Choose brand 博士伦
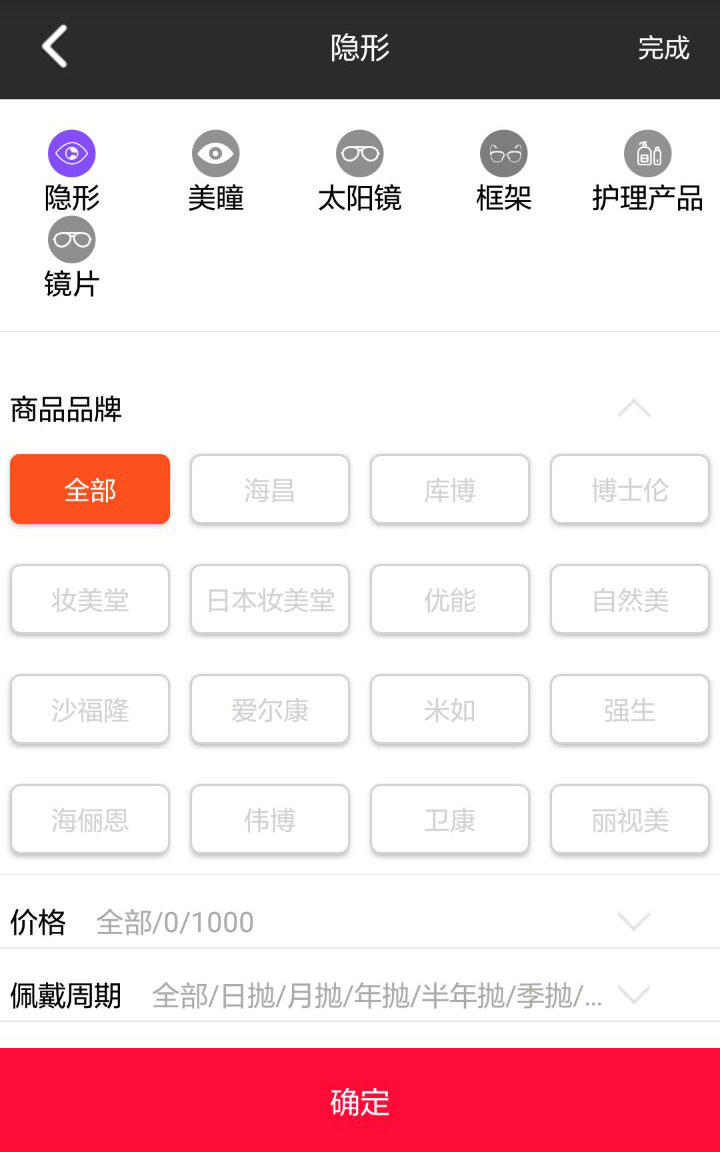The width and height of the screenshot is (720, 1152). [630, 490]
